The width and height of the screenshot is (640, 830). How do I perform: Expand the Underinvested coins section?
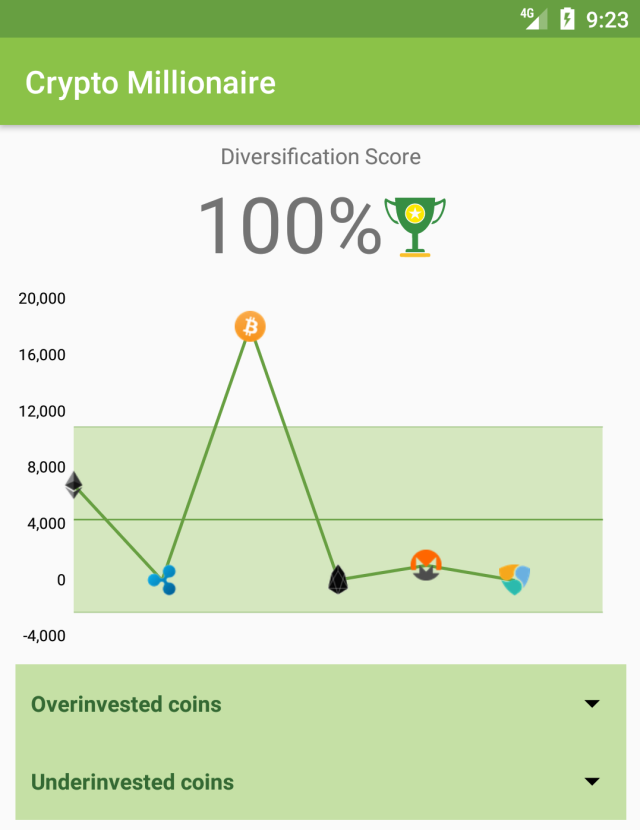[x=592, y=782]
